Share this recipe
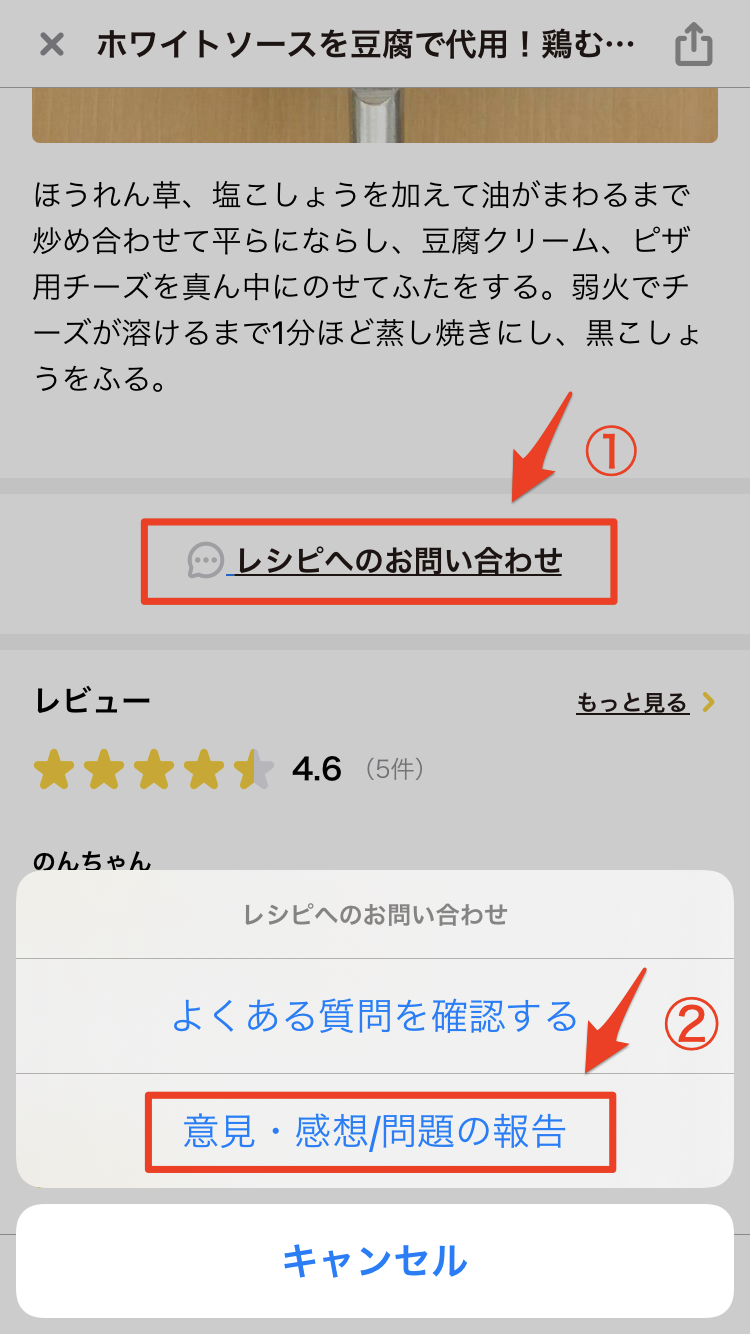Viewport: 750px width, 1334px height. tap(693, 45)
